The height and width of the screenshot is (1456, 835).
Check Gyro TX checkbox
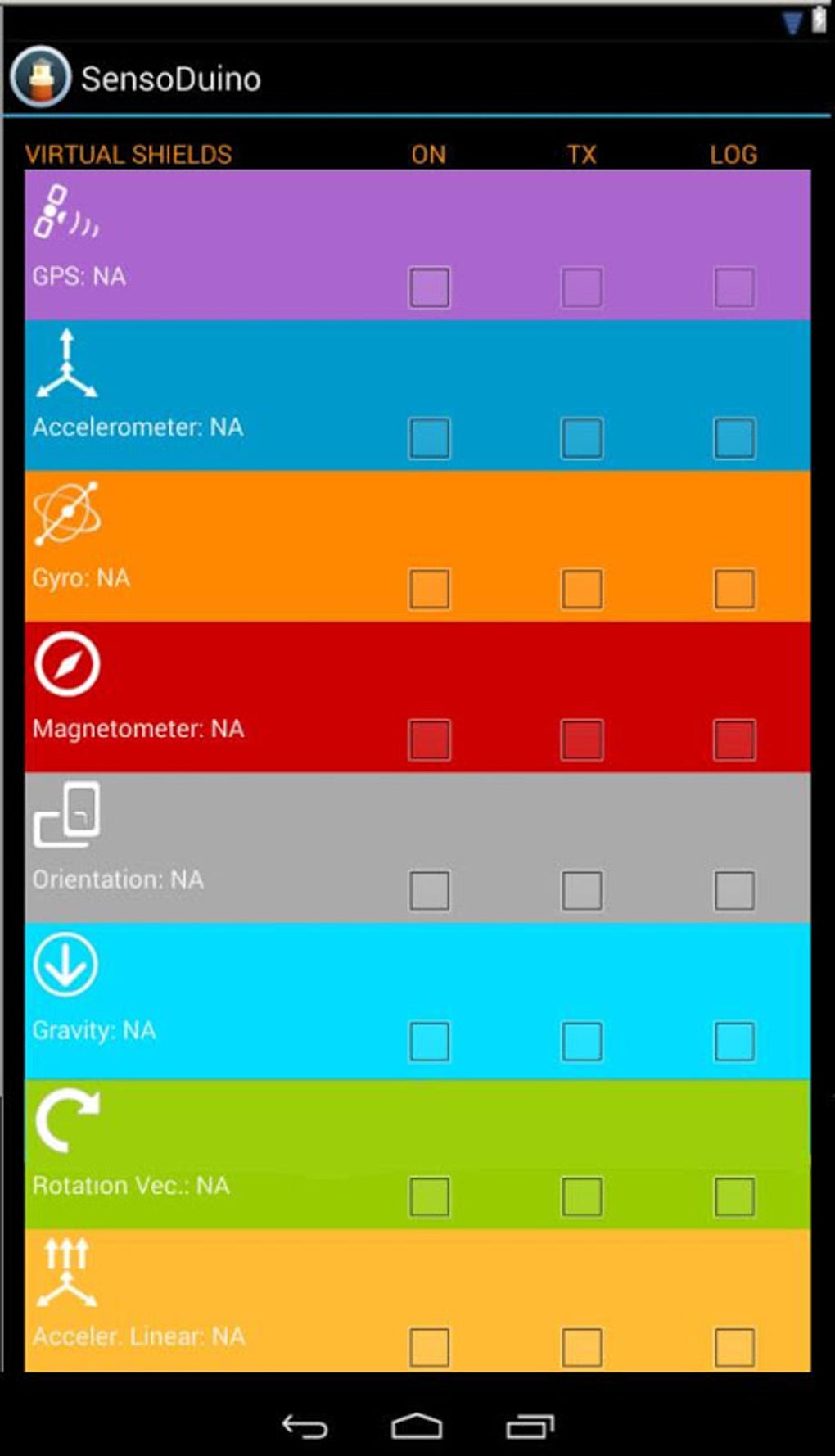582,589
